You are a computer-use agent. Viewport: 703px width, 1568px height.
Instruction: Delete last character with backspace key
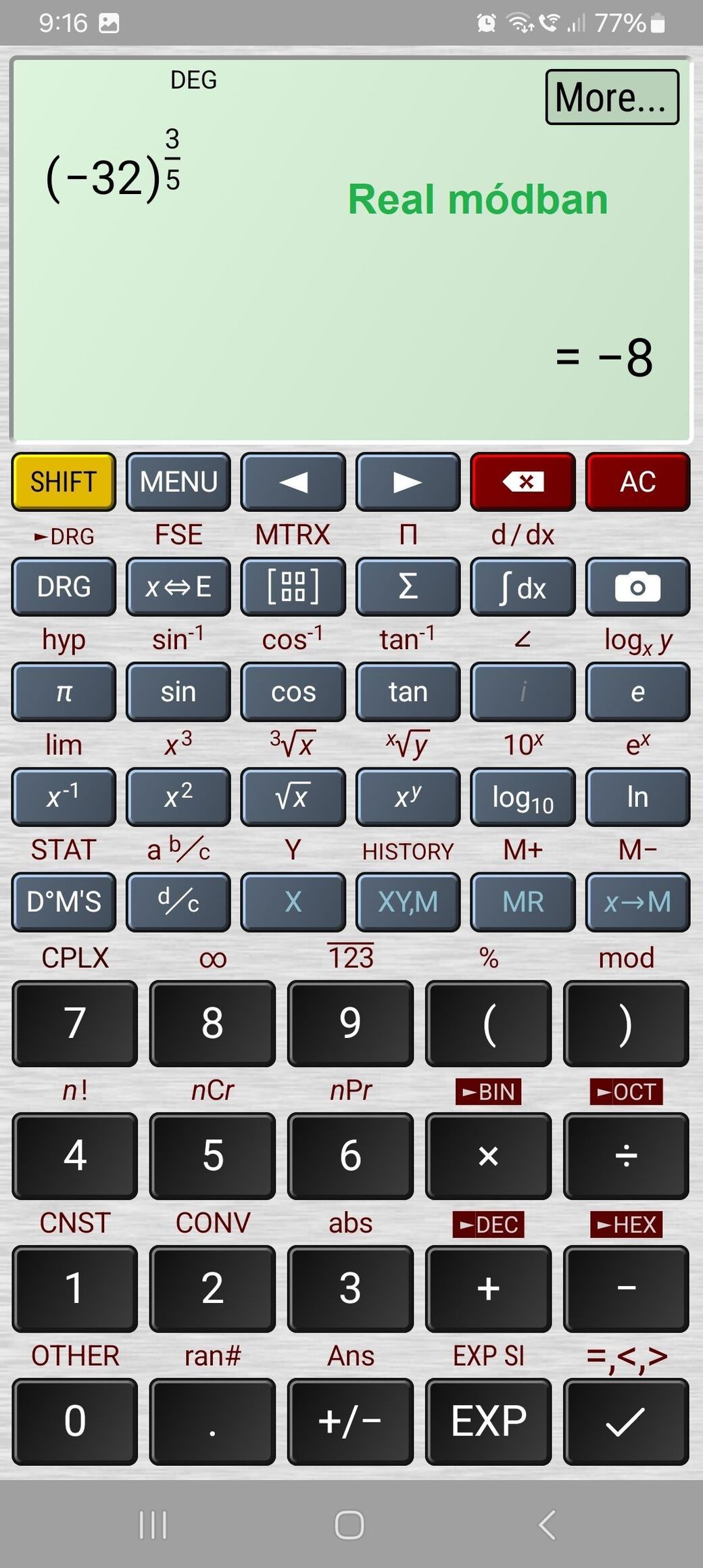tap(523, 481)
